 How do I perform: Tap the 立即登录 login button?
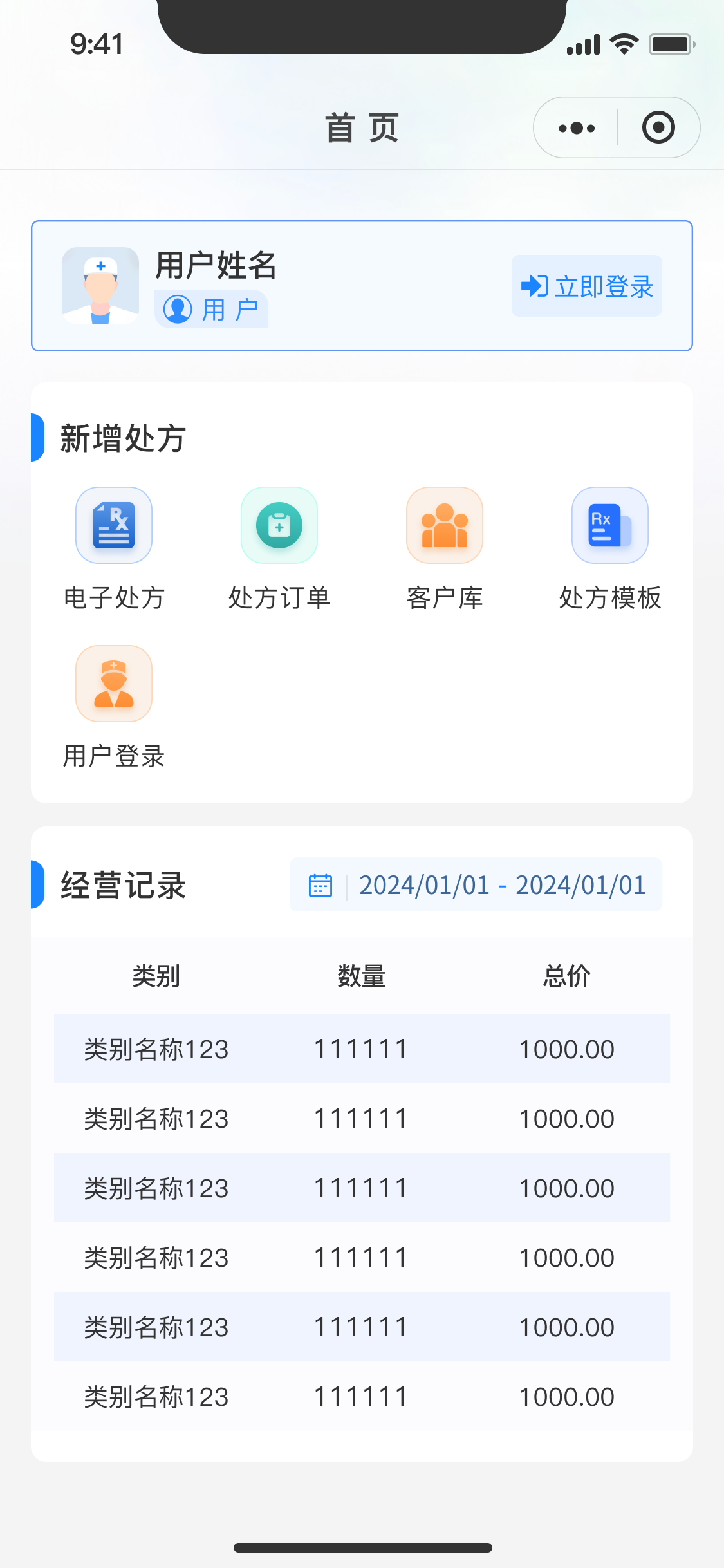(x=586, y=286)
